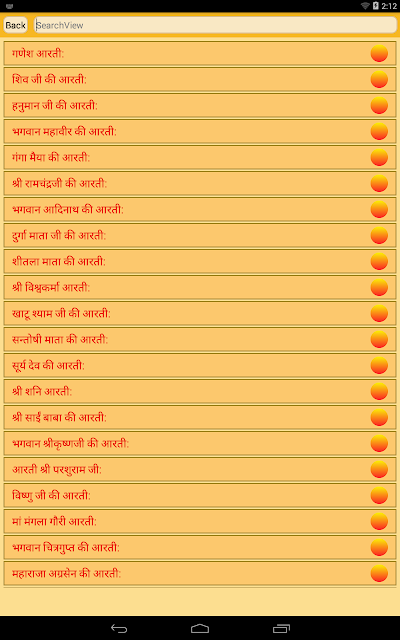View खाटू श्याम जी की आरती
400x640 pixels.
point(200,314)
